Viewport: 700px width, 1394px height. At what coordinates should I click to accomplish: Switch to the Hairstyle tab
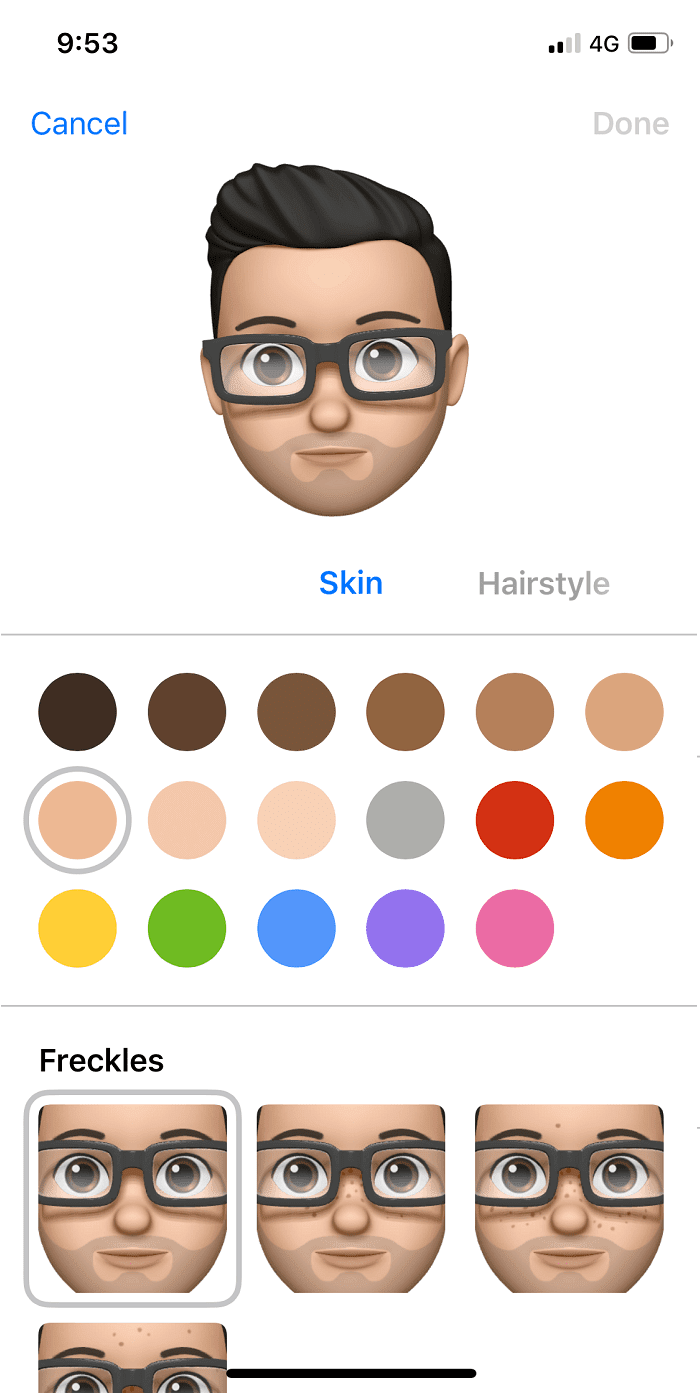click(543, 583)
